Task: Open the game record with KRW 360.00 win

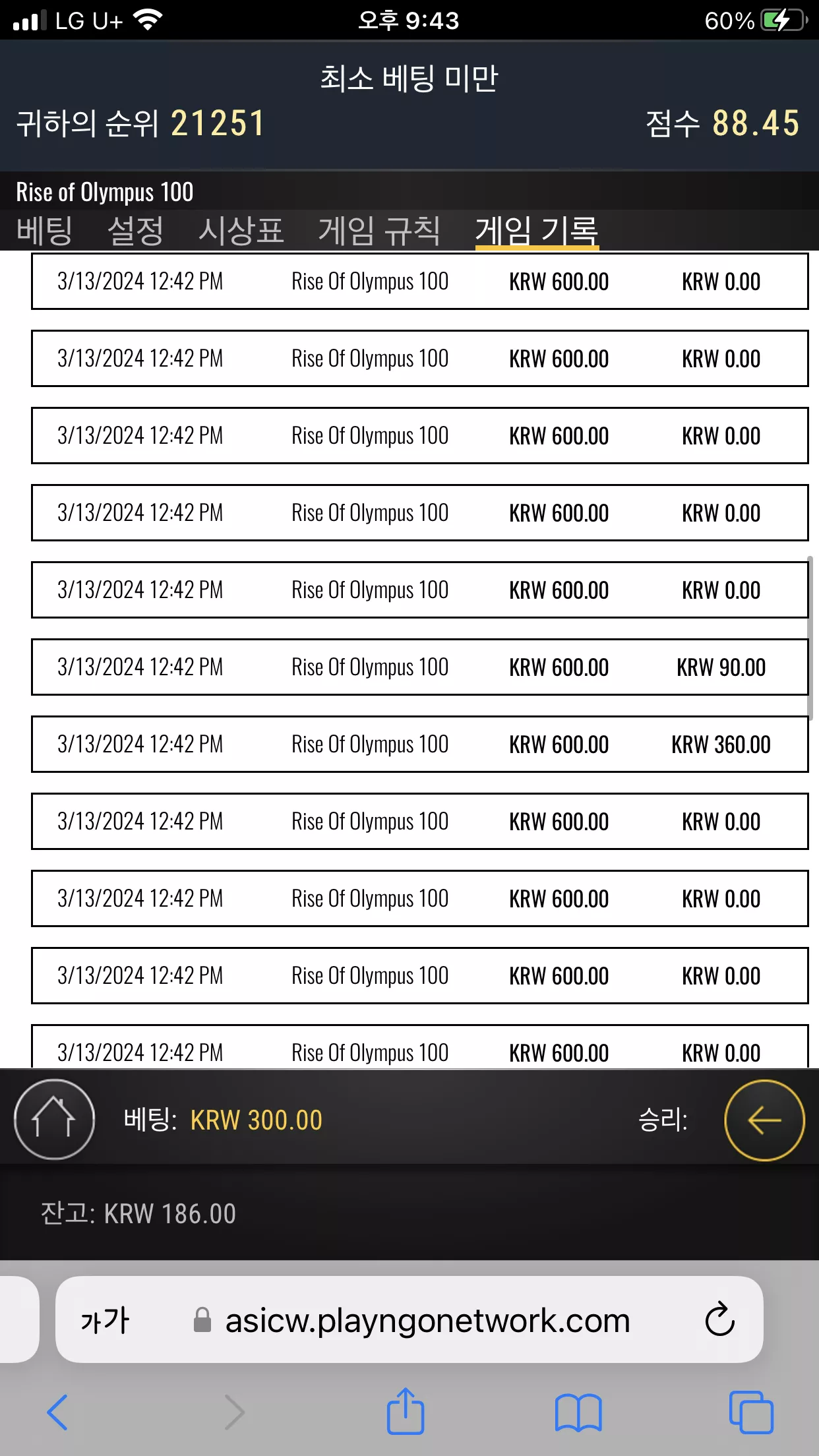Action: point(419,744)
